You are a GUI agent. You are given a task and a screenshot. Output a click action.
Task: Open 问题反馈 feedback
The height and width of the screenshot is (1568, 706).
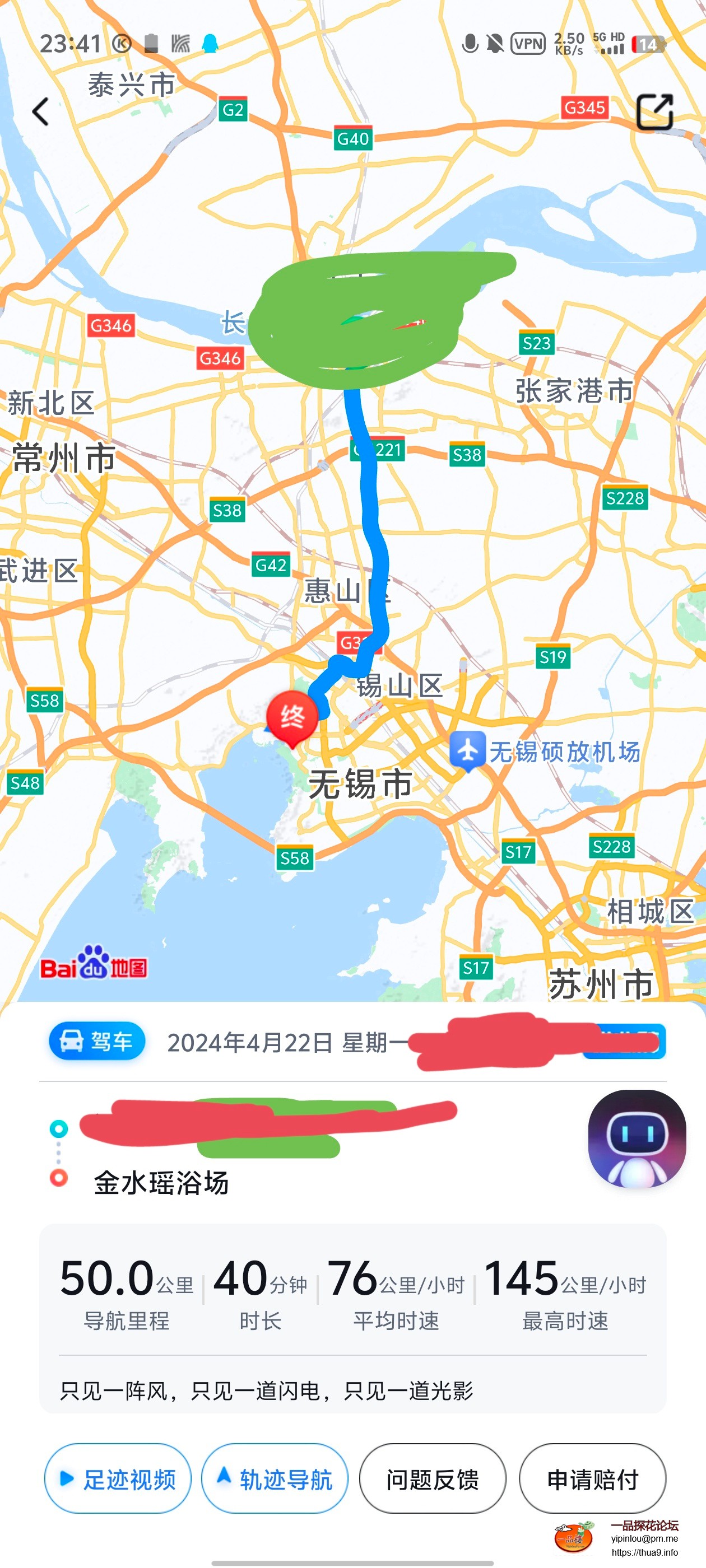pyautogui.click(x=433, y=1478)
